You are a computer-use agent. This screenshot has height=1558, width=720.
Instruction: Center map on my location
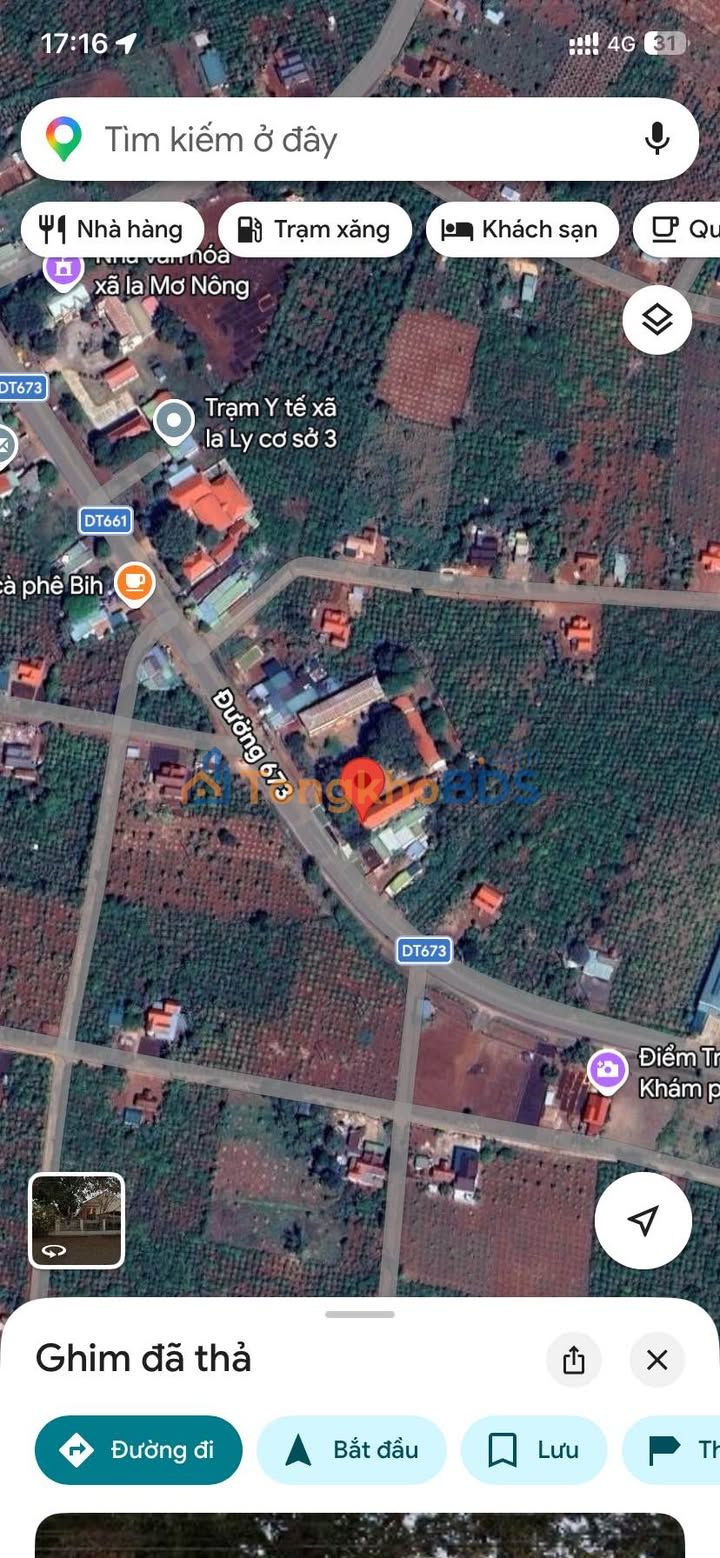click(643, 1220)
